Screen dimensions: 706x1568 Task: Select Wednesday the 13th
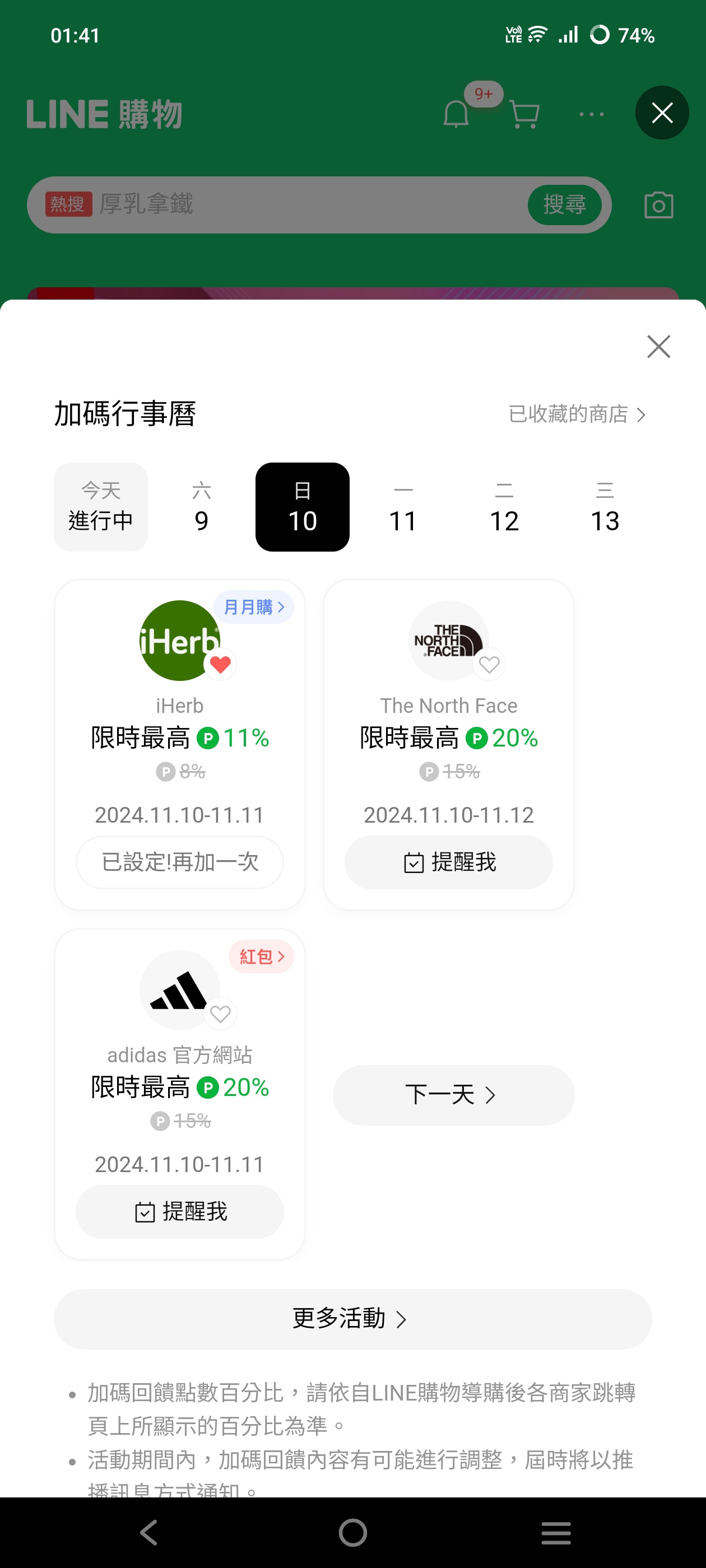click(604, 506)
